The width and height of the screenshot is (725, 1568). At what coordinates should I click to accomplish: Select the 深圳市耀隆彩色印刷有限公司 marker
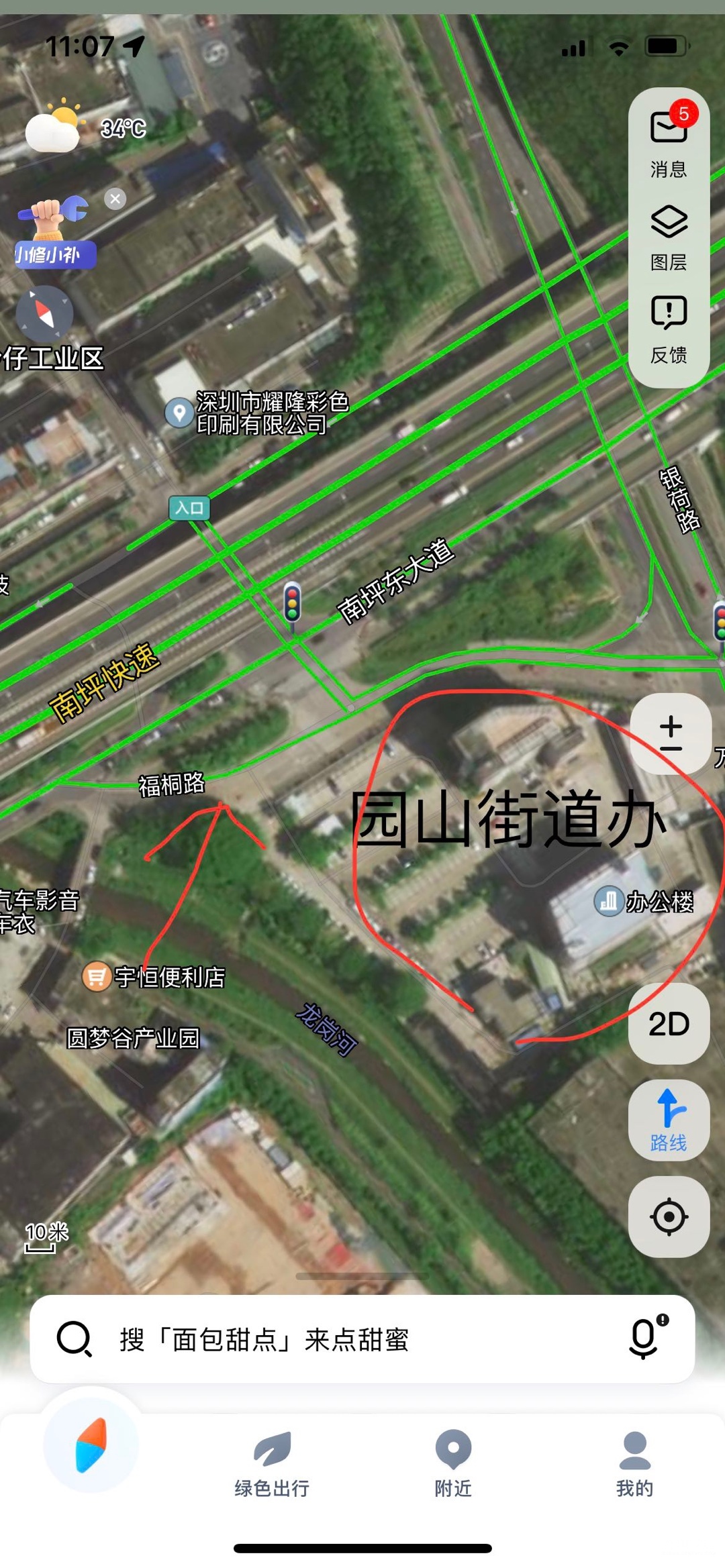pos(179,412)
